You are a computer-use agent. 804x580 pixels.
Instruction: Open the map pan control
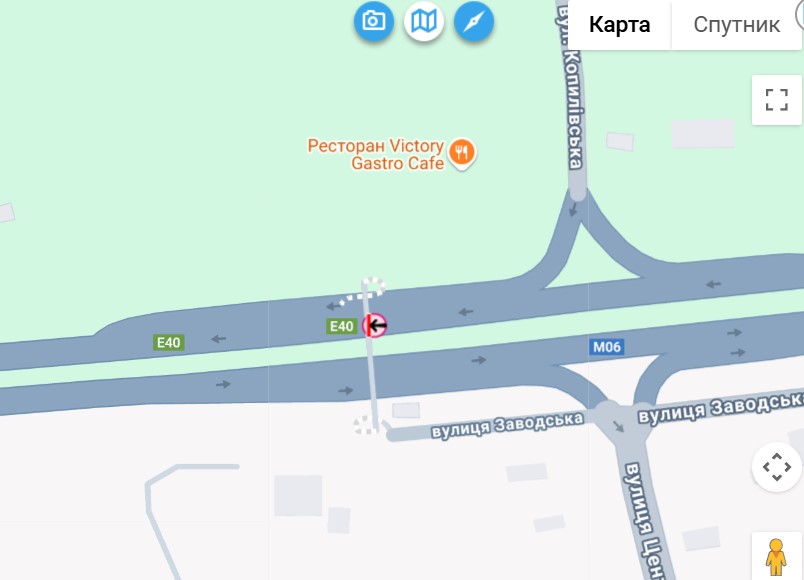tap(777, 467)
